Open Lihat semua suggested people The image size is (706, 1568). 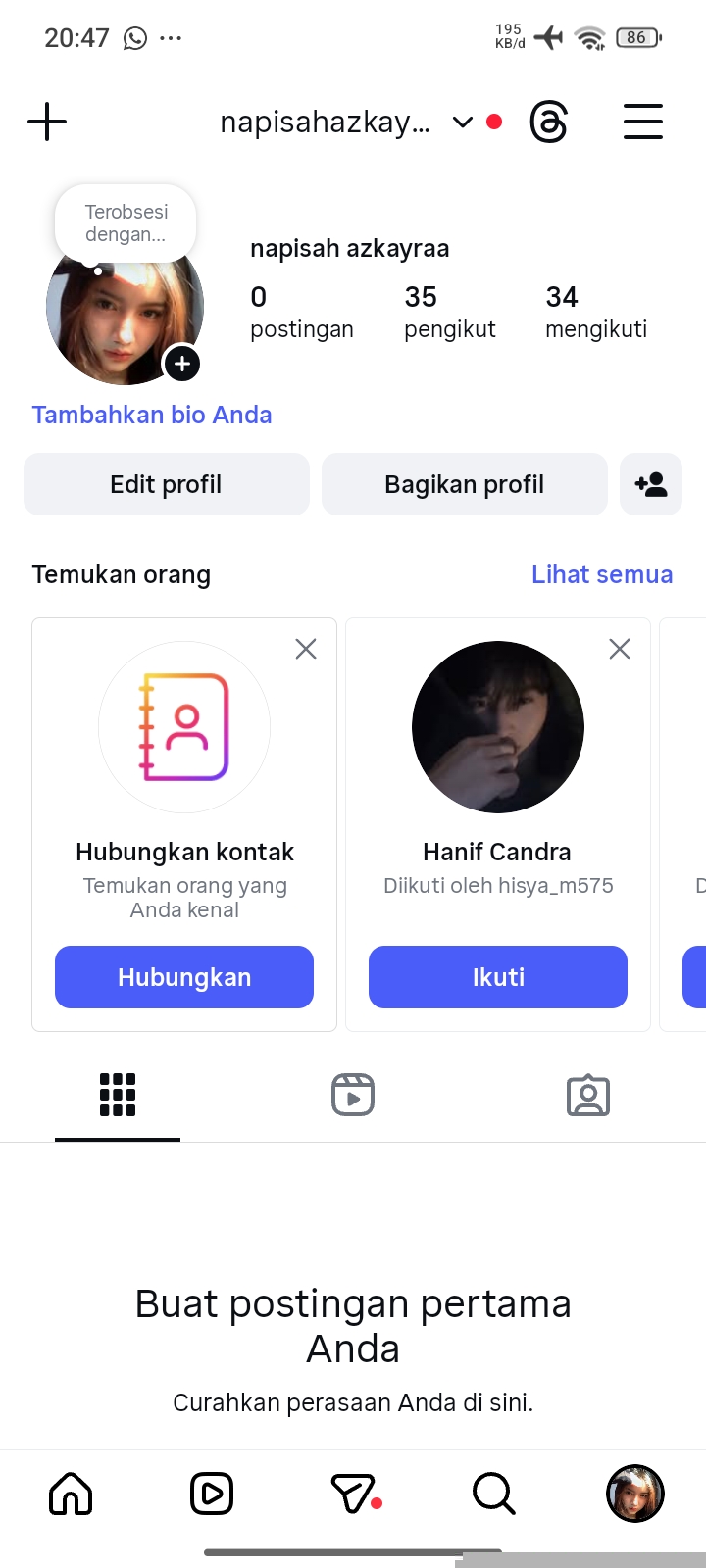[601, 574]
